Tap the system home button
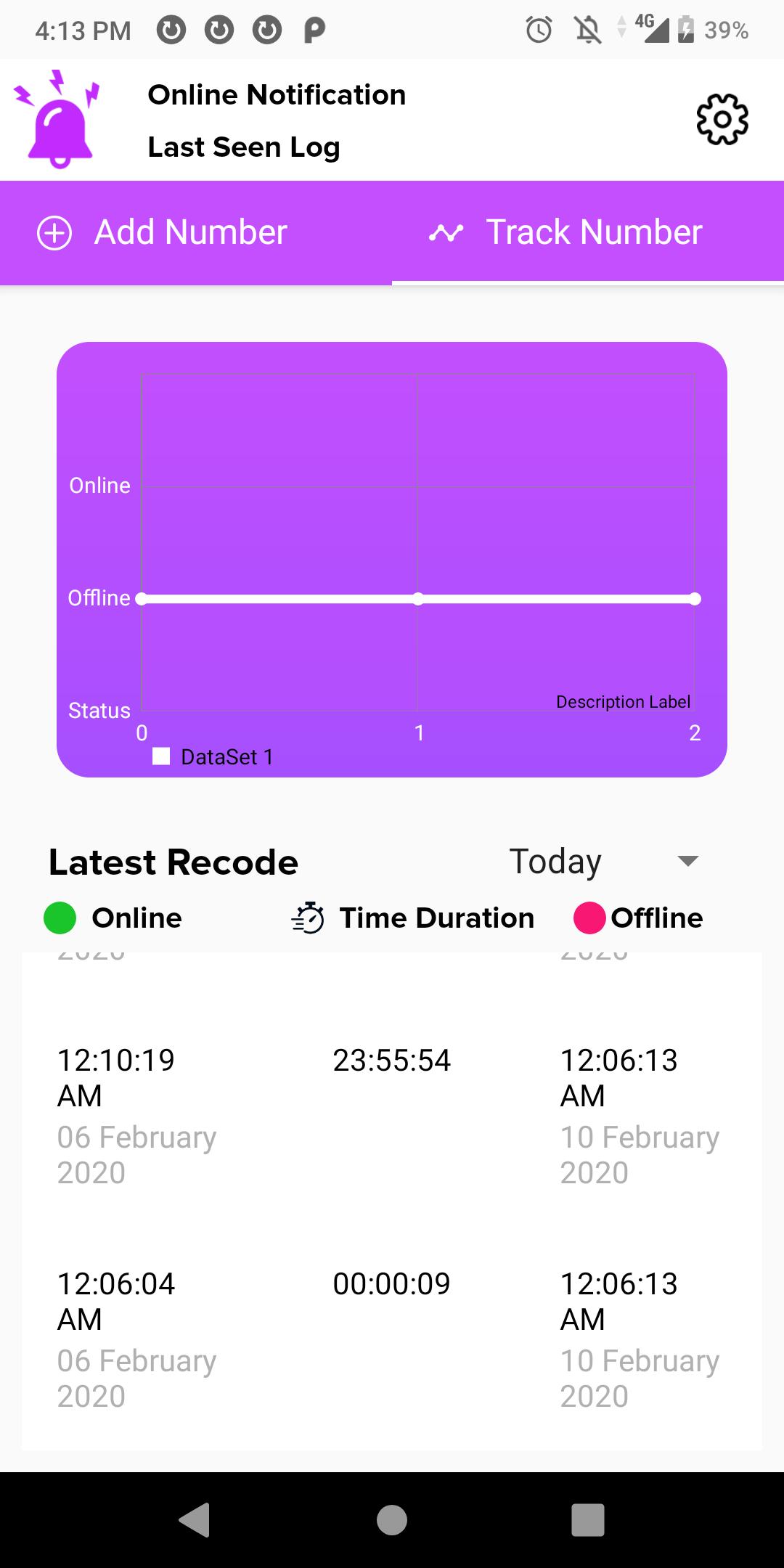Viewport: 784px width, 1568px height. [x=392, y=1519]
